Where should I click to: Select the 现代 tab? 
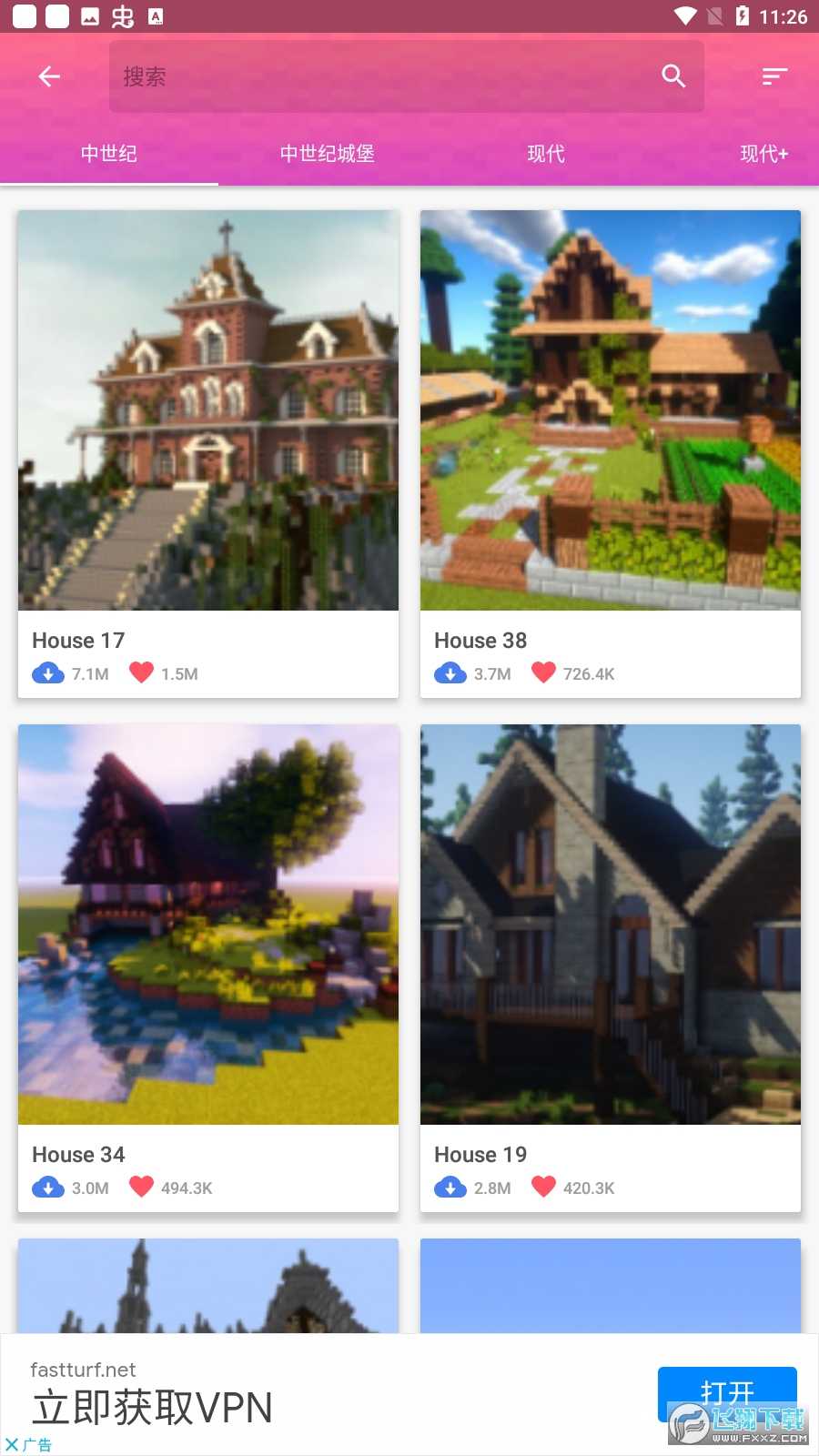click(x=546, y=154)
